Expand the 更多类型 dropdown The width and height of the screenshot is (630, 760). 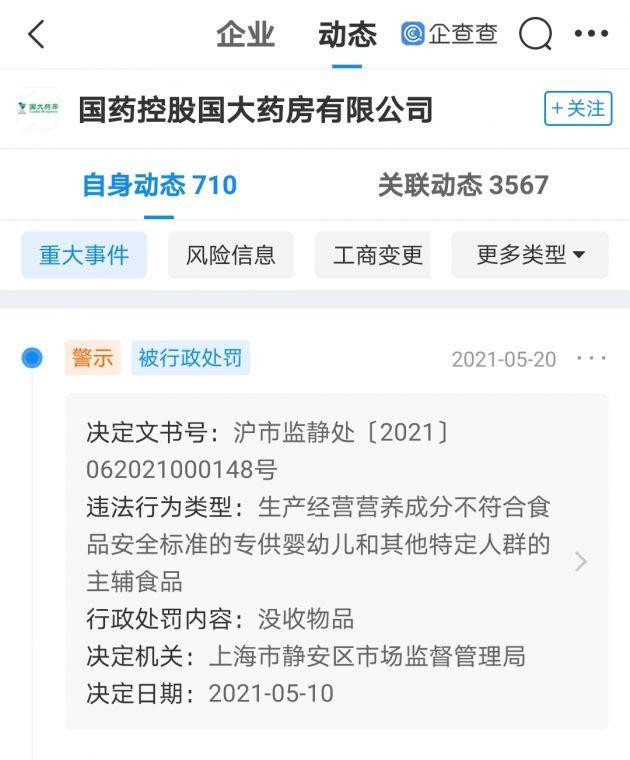[530, 255]
